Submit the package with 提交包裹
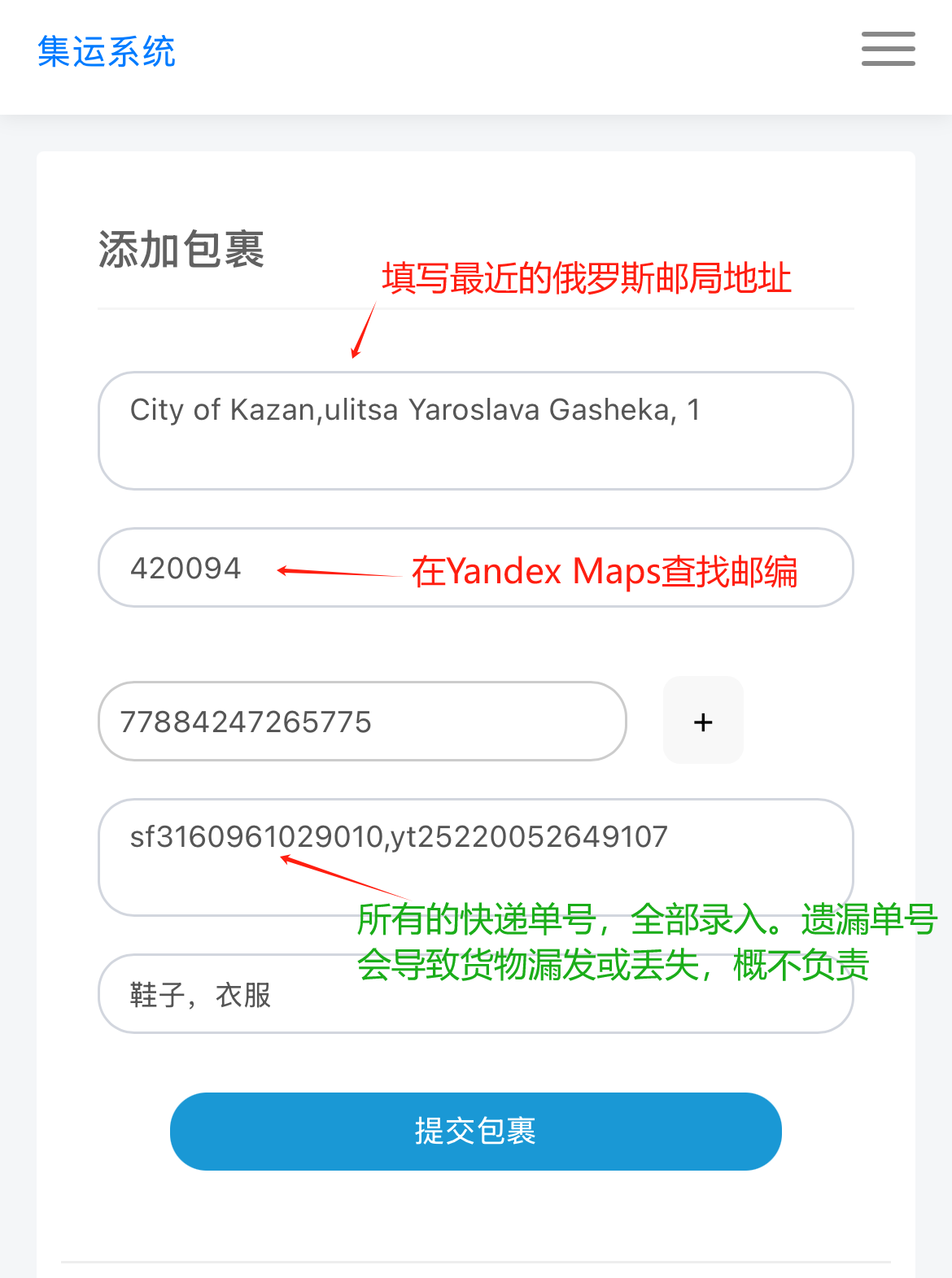The height and width of the screenshot is (1278, 952). click(x=475, y=1131)
